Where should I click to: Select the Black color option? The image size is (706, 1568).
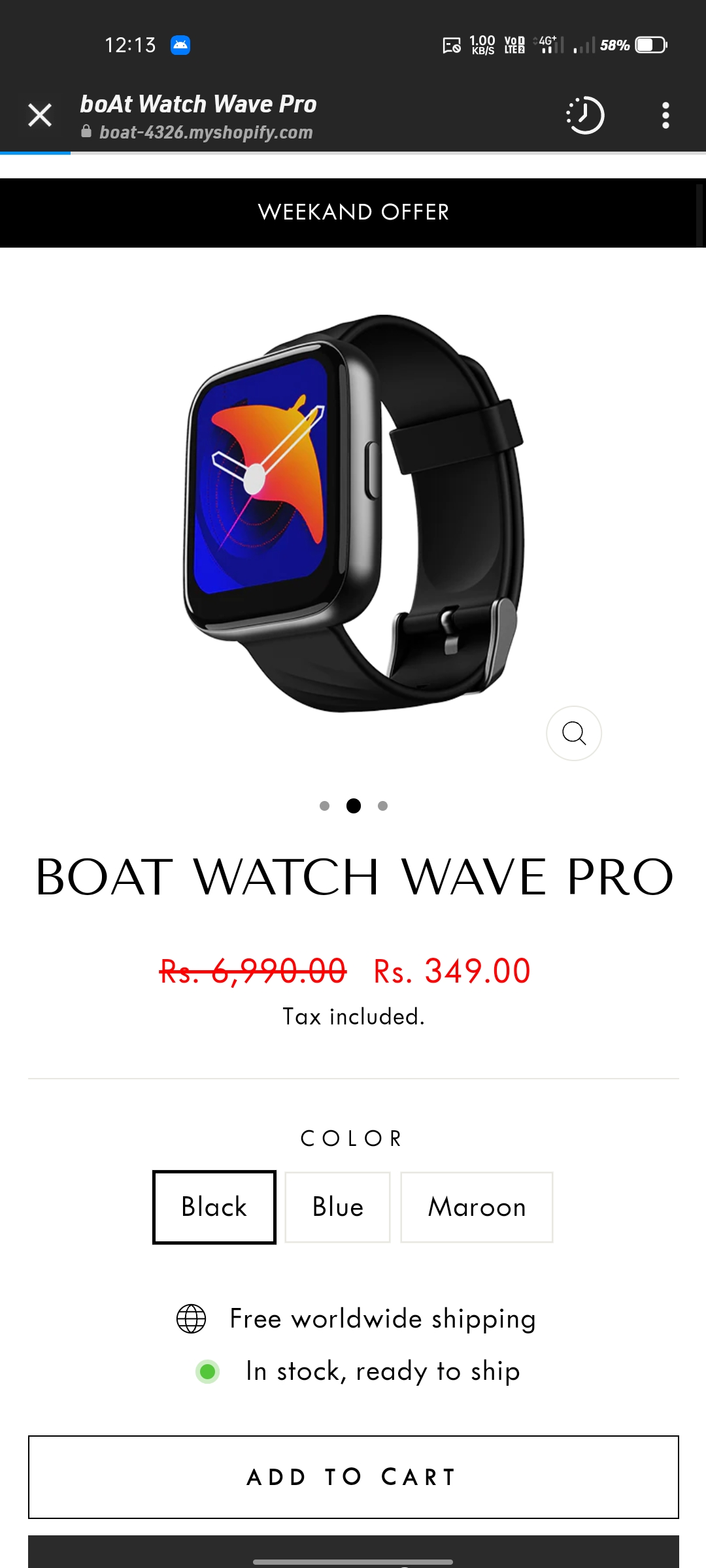pyautogui.click(x=214, y=1207)
